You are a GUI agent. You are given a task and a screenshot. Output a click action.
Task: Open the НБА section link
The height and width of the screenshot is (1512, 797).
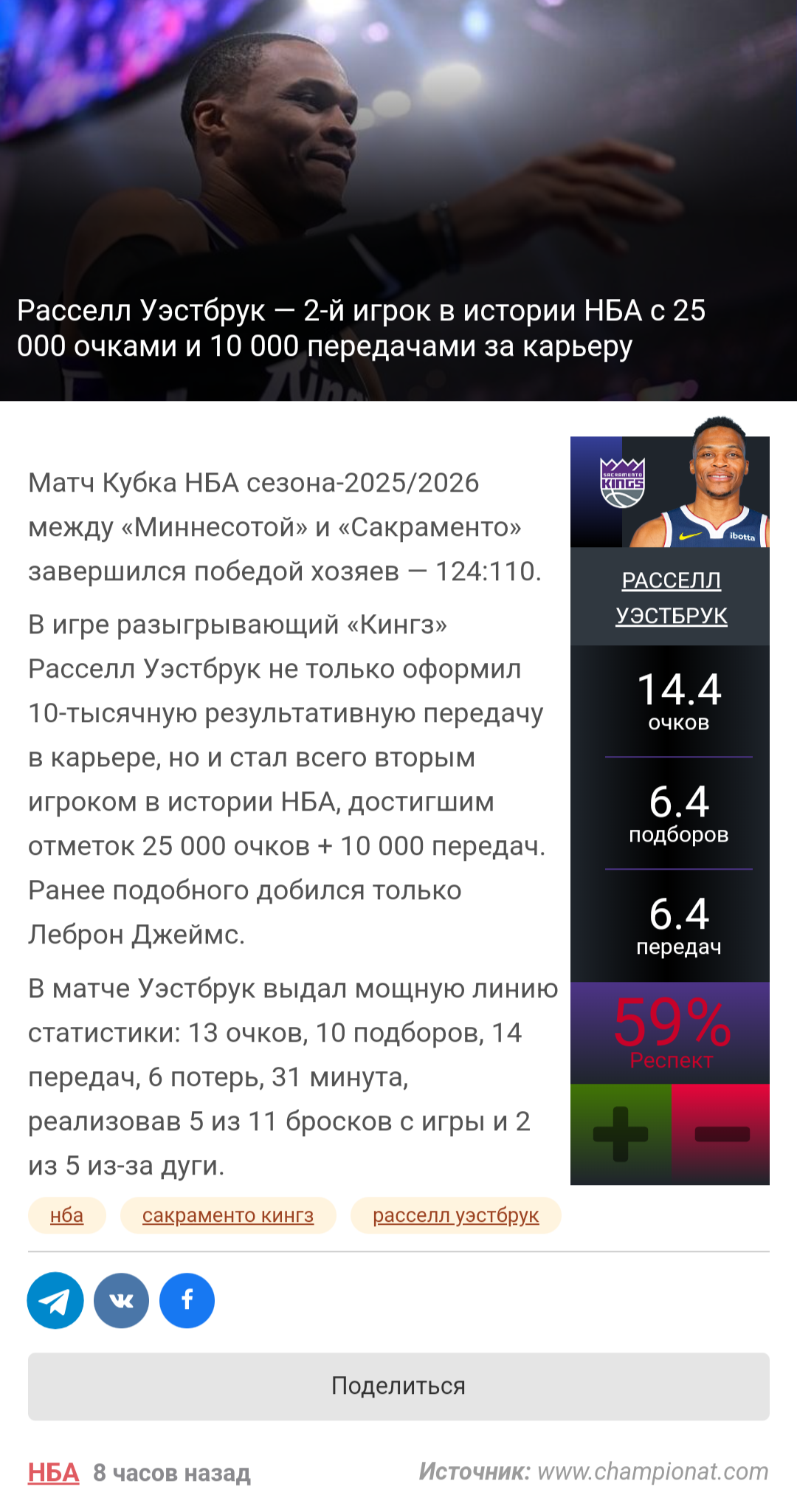53,1473
